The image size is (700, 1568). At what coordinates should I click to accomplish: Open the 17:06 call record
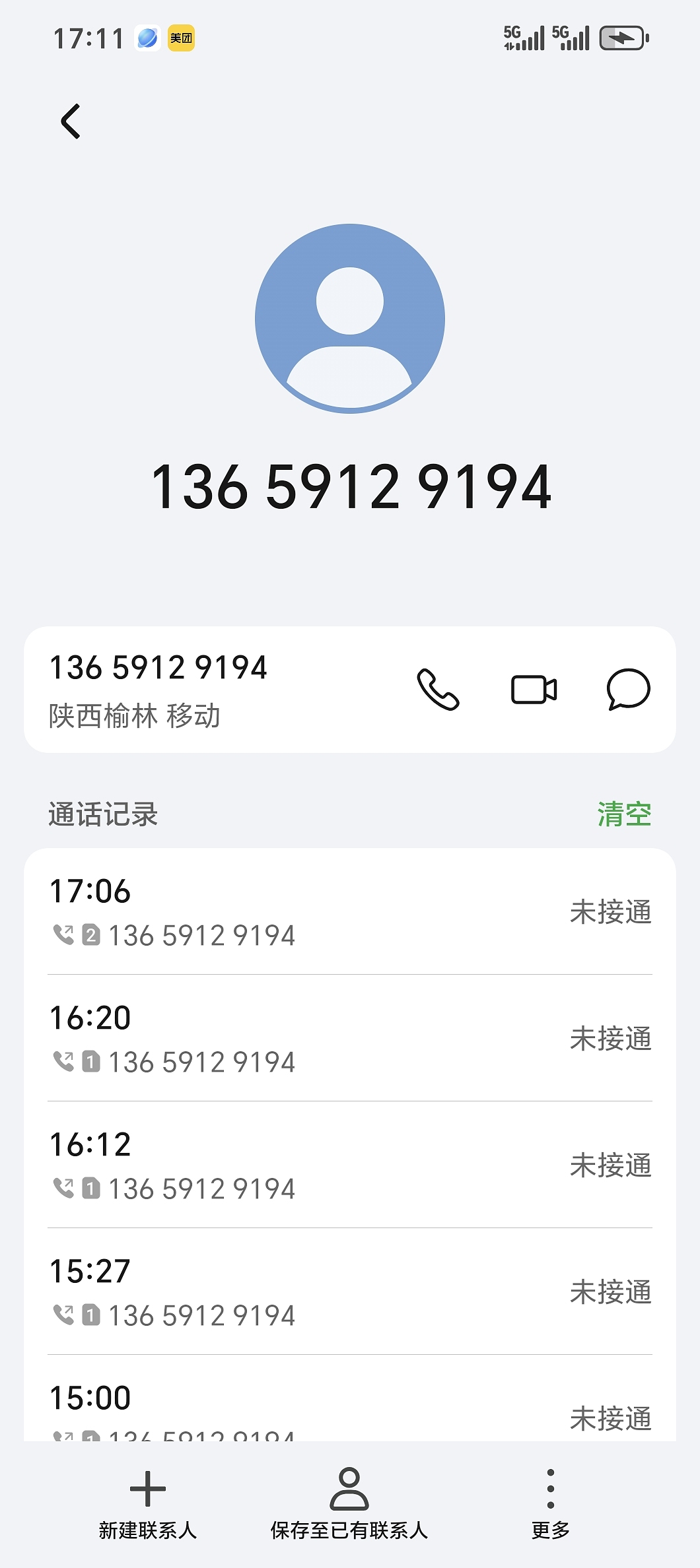(x=350, y=912)
